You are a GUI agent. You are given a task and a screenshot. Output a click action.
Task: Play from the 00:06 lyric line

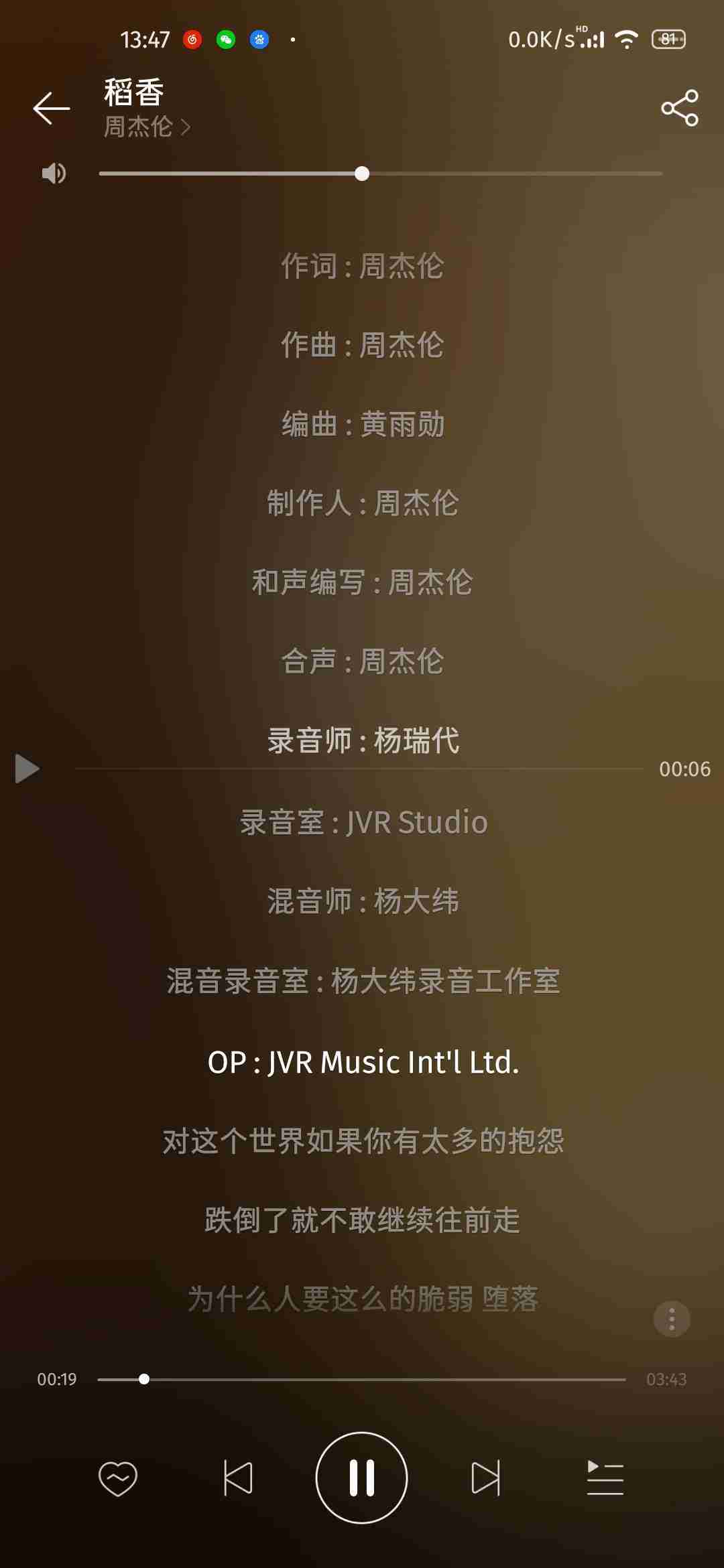27,769
